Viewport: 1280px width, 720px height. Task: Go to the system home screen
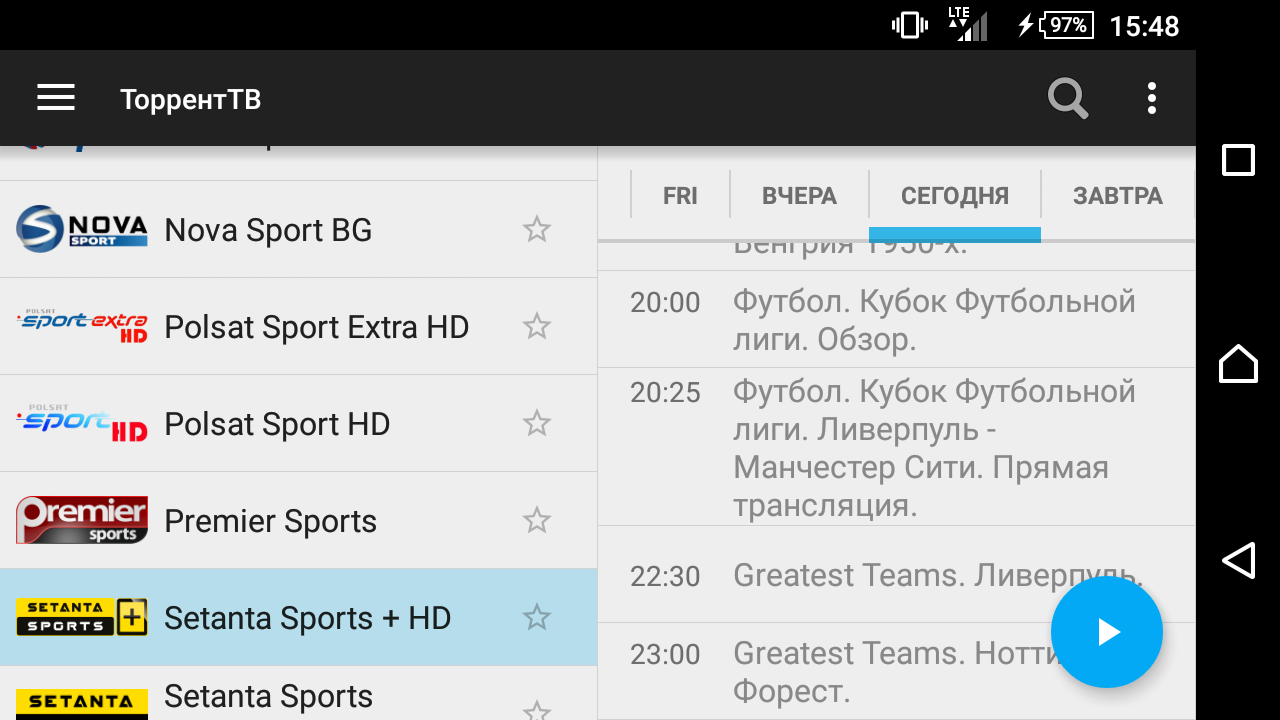point(1238,363)
